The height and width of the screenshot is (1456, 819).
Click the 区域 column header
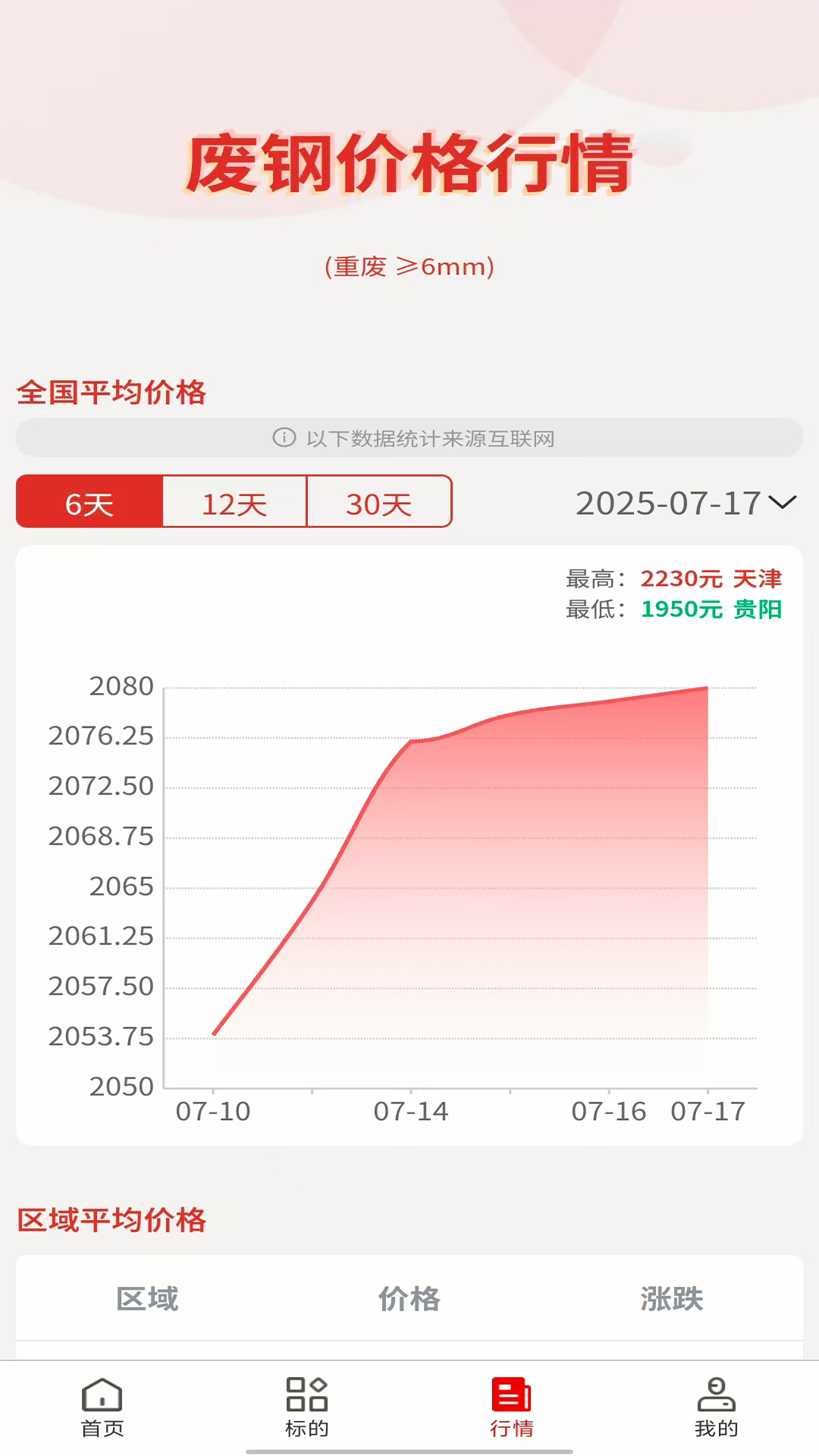[148, 1299]
